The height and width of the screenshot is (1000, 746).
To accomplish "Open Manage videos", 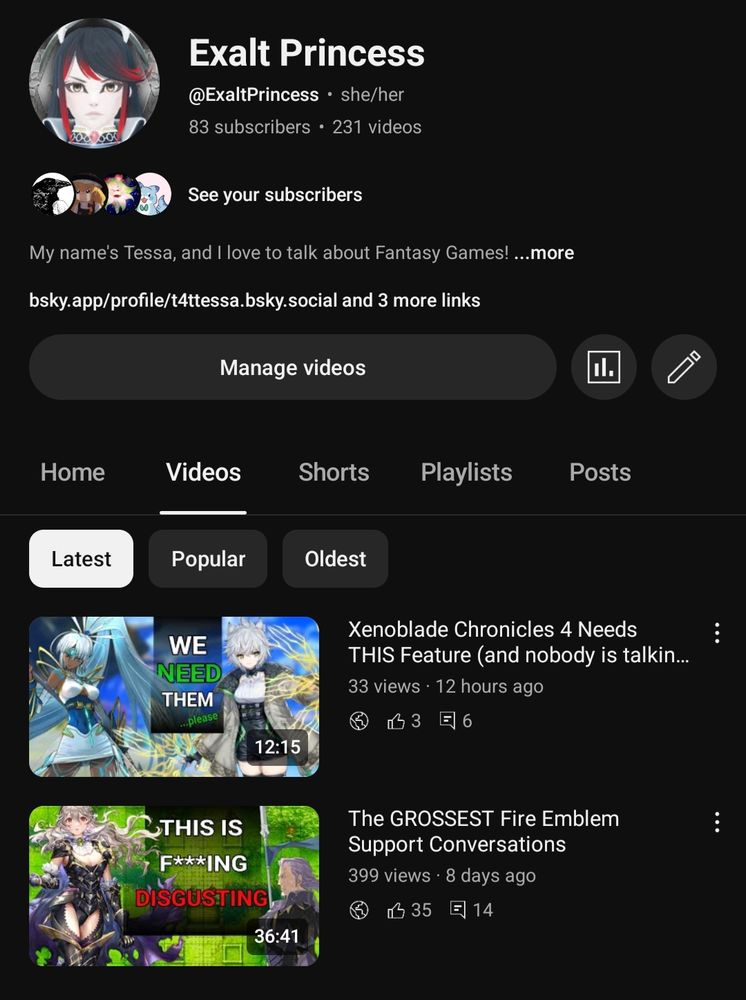I will 292,367.
